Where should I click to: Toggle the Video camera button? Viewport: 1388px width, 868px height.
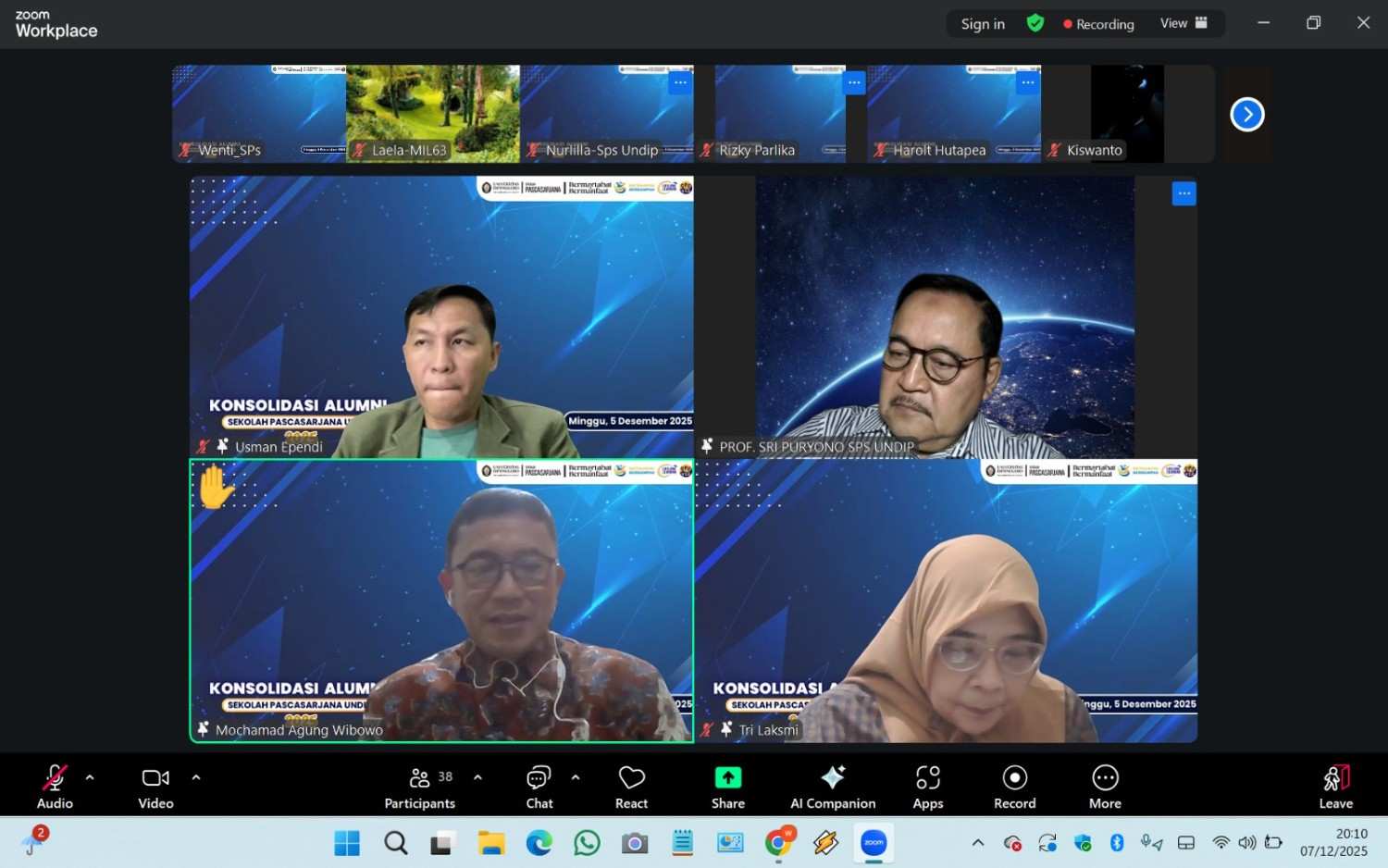(x=155, y=786)
